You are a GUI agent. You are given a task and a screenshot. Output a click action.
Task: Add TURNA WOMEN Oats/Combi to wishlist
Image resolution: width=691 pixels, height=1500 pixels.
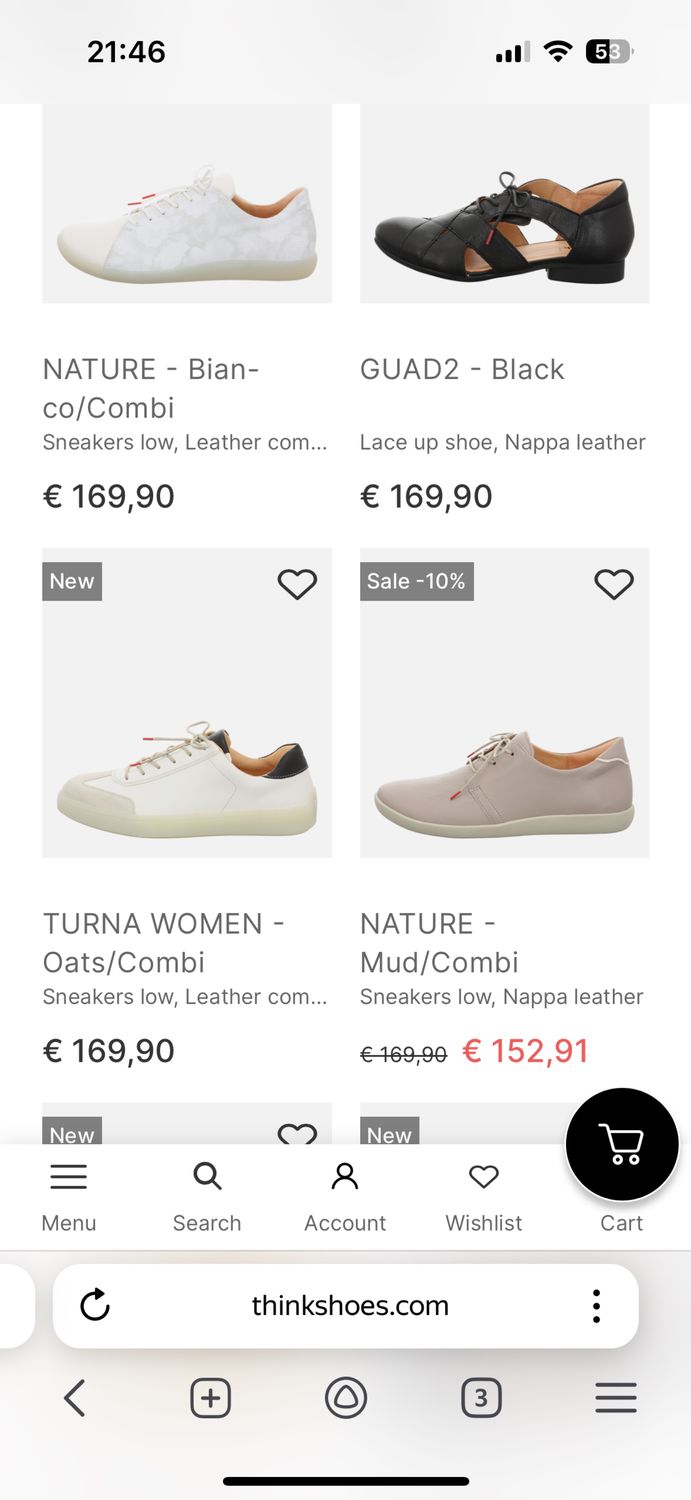pyautogui.click(x=297, y=584)
